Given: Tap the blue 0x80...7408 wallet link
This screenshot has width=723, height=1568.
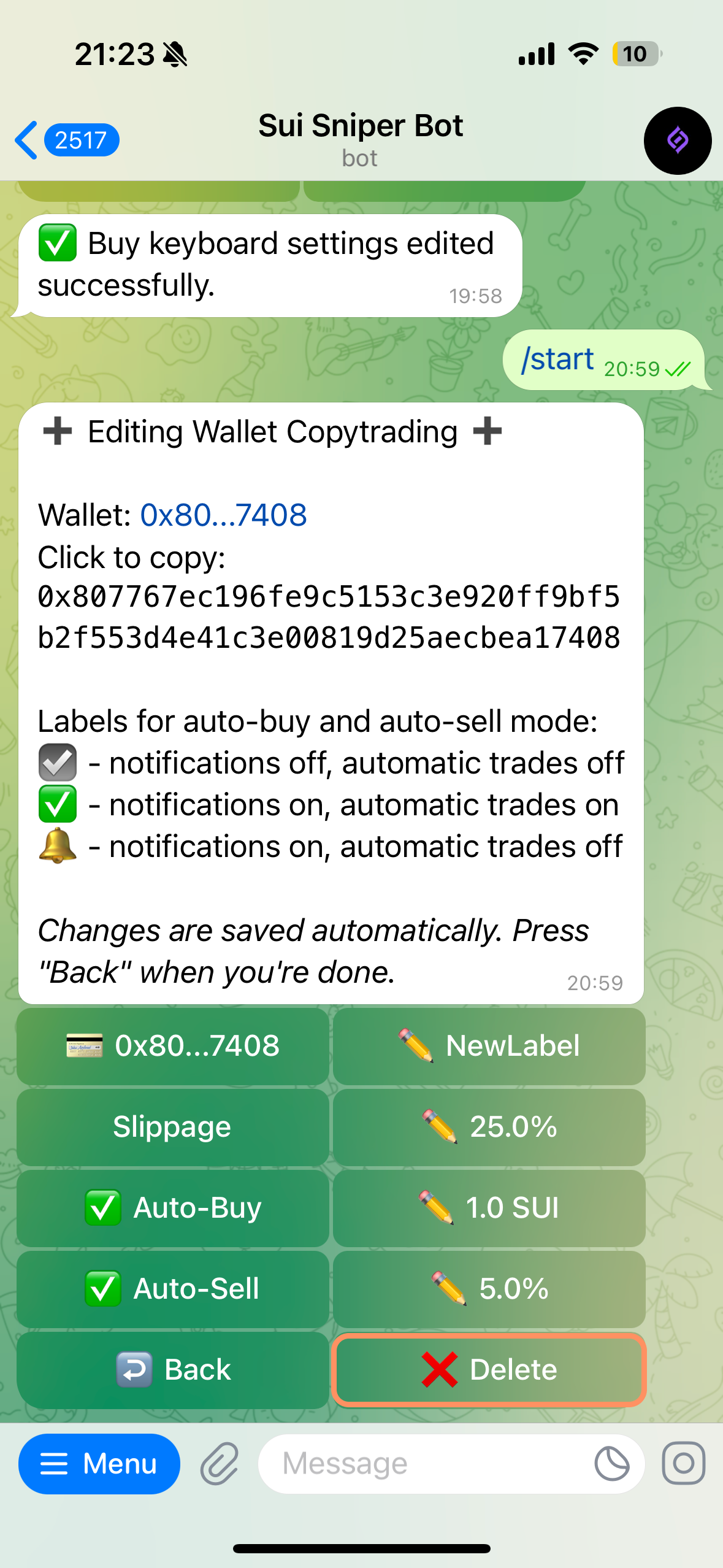Looking at the screenshot, I should 223,515.
